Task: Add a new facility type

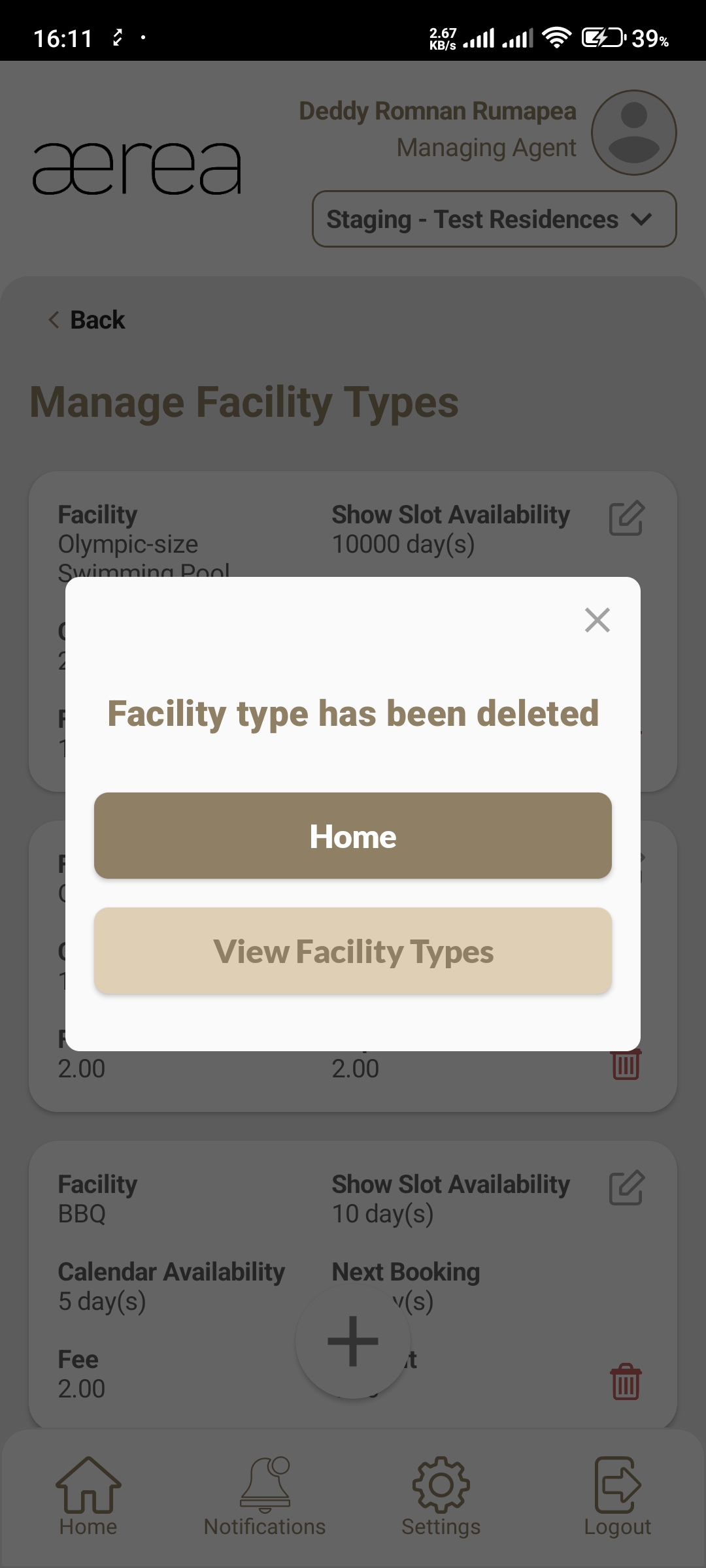Action: [x=353, y=1341]
